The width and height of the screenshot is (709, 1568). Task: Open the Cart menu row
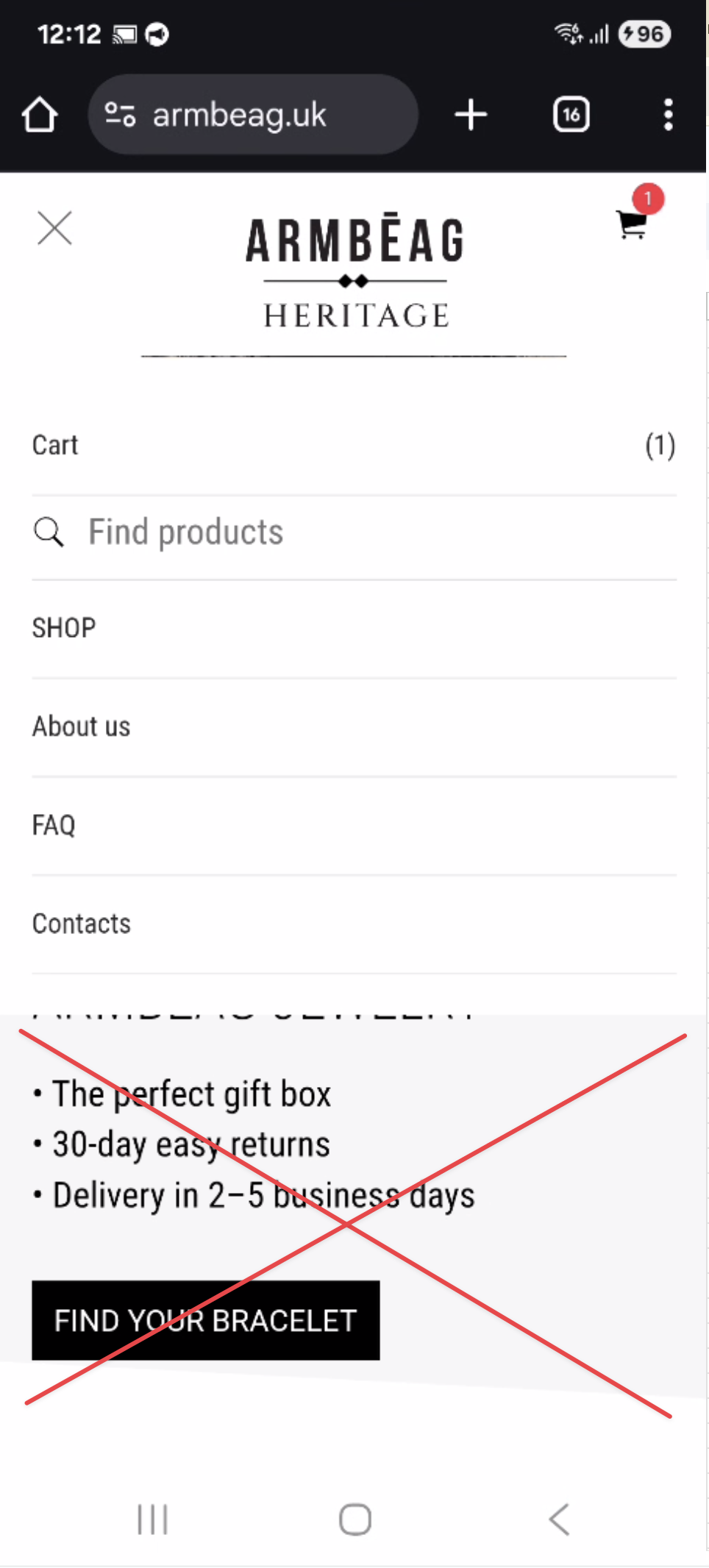pos(353,446)
